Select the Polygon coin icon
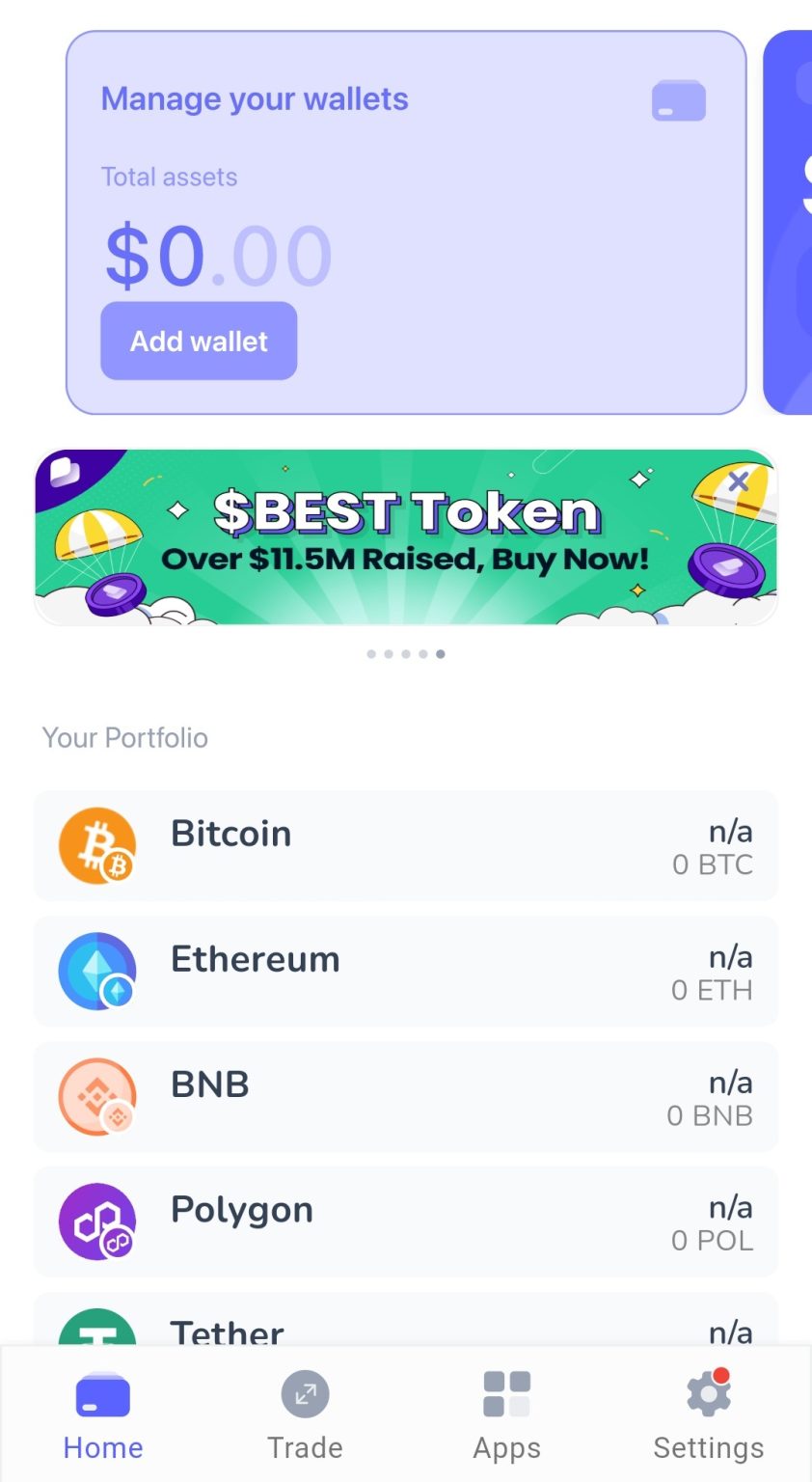 (97, 1222)
